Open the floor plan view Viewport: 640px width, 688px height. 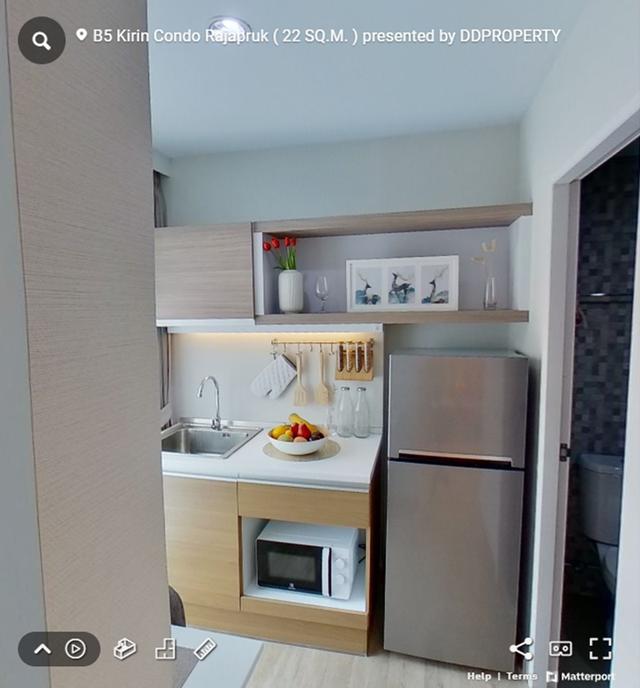click(x=165, y=649)
